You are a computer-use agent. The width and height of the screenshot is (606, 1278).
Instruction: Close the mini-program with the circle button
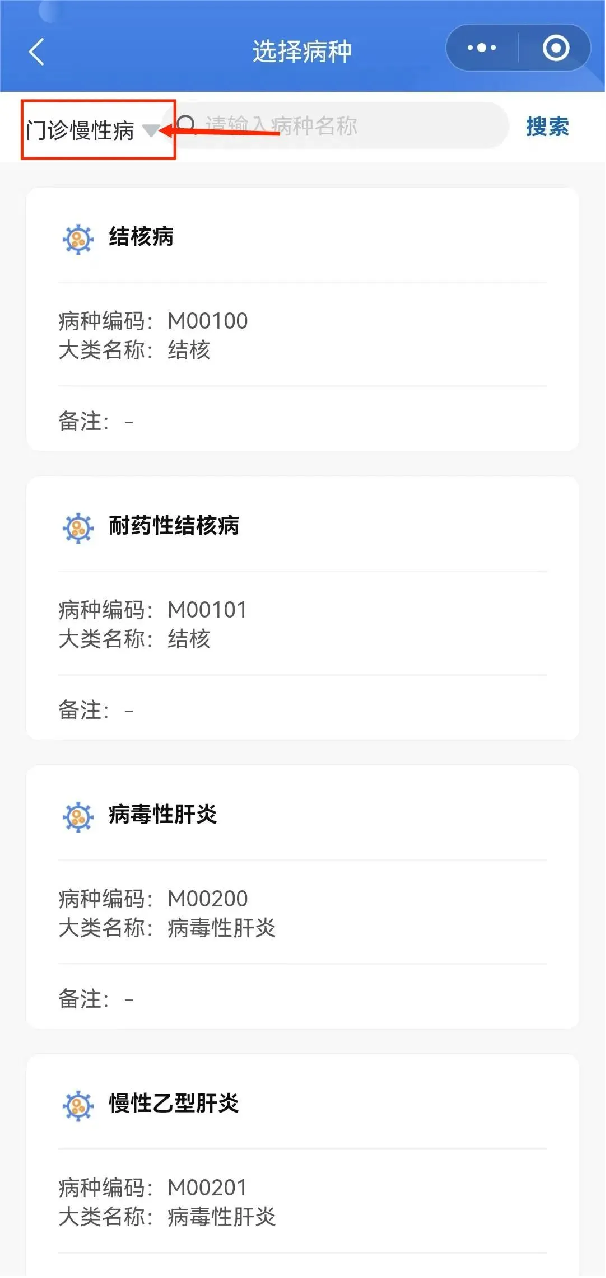[555, 49]
